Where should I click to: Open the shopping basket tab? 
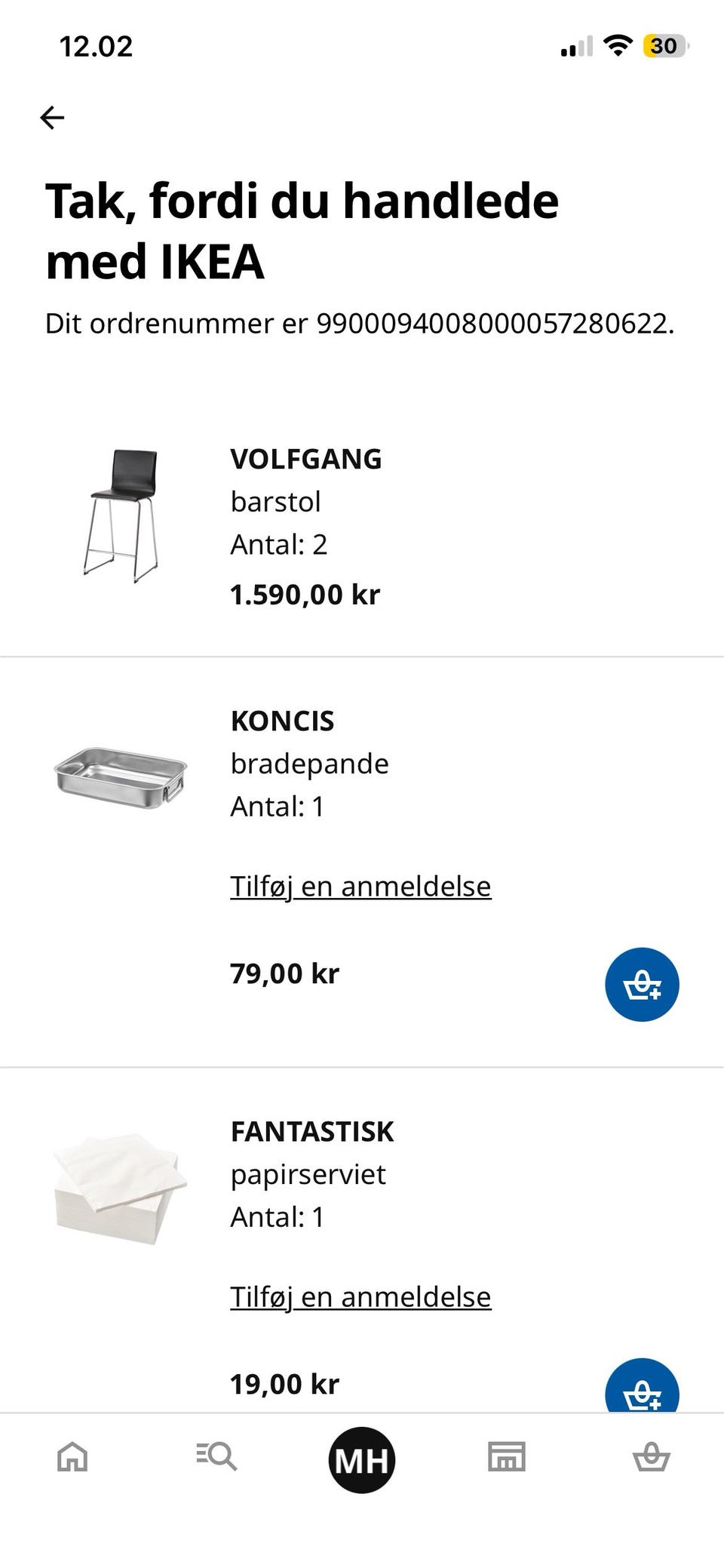(x=652, y=1456)
